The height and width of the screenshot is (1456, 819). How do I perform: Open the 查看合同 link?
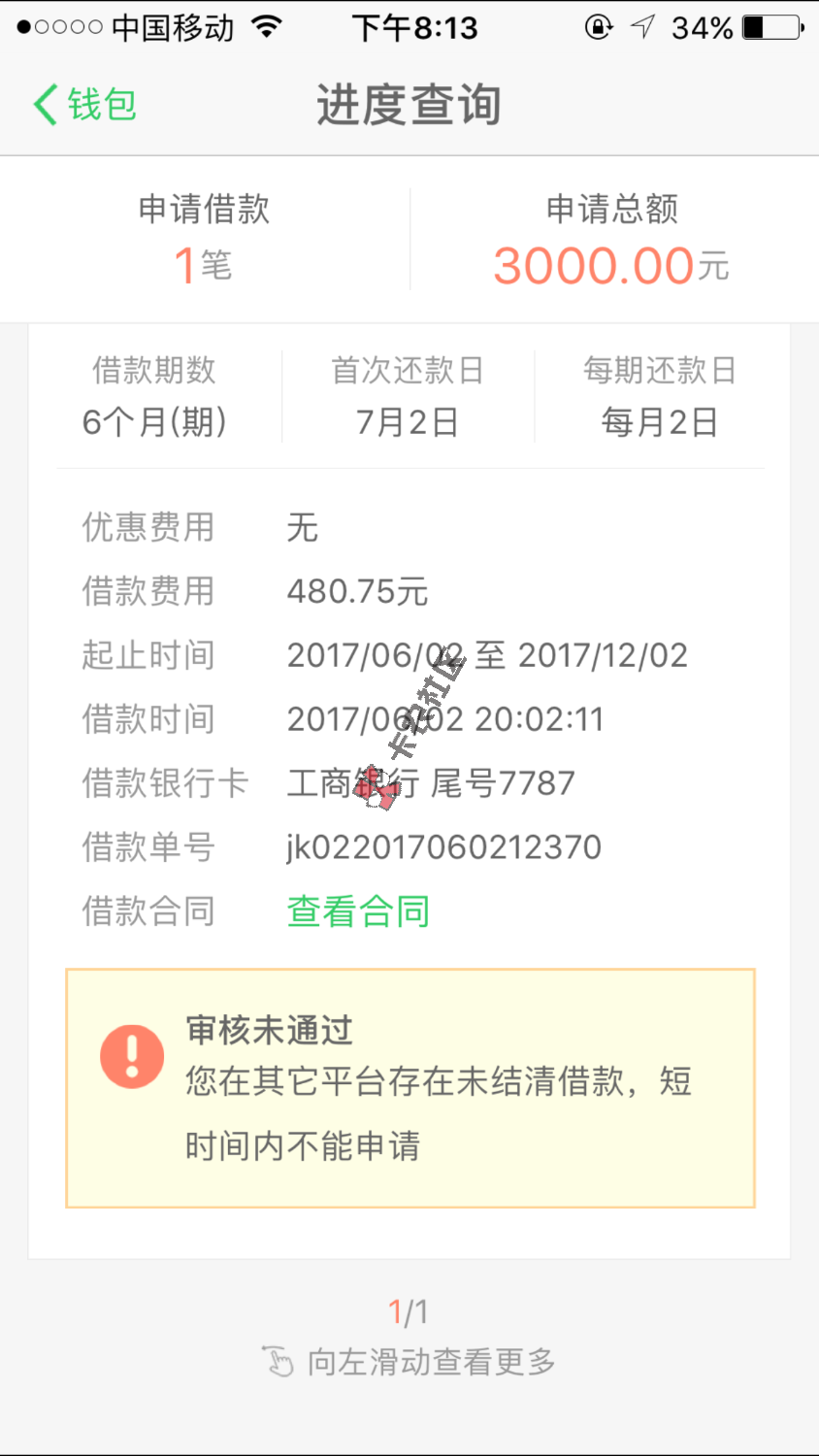[358, 911]
